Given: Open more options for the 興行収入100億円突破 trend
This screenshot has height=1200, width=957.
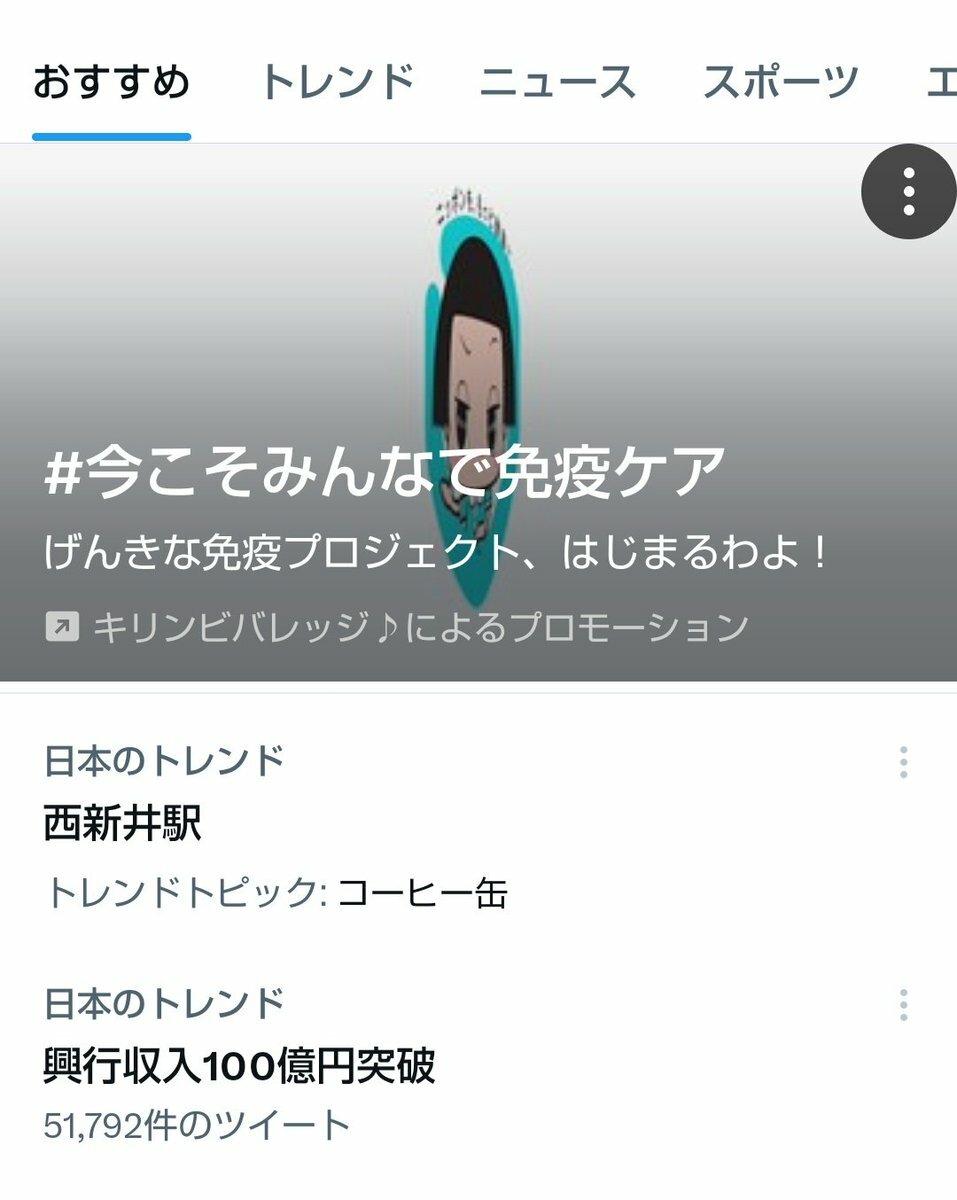Looking at the screenshot, I should click(x=903, y=1004).
